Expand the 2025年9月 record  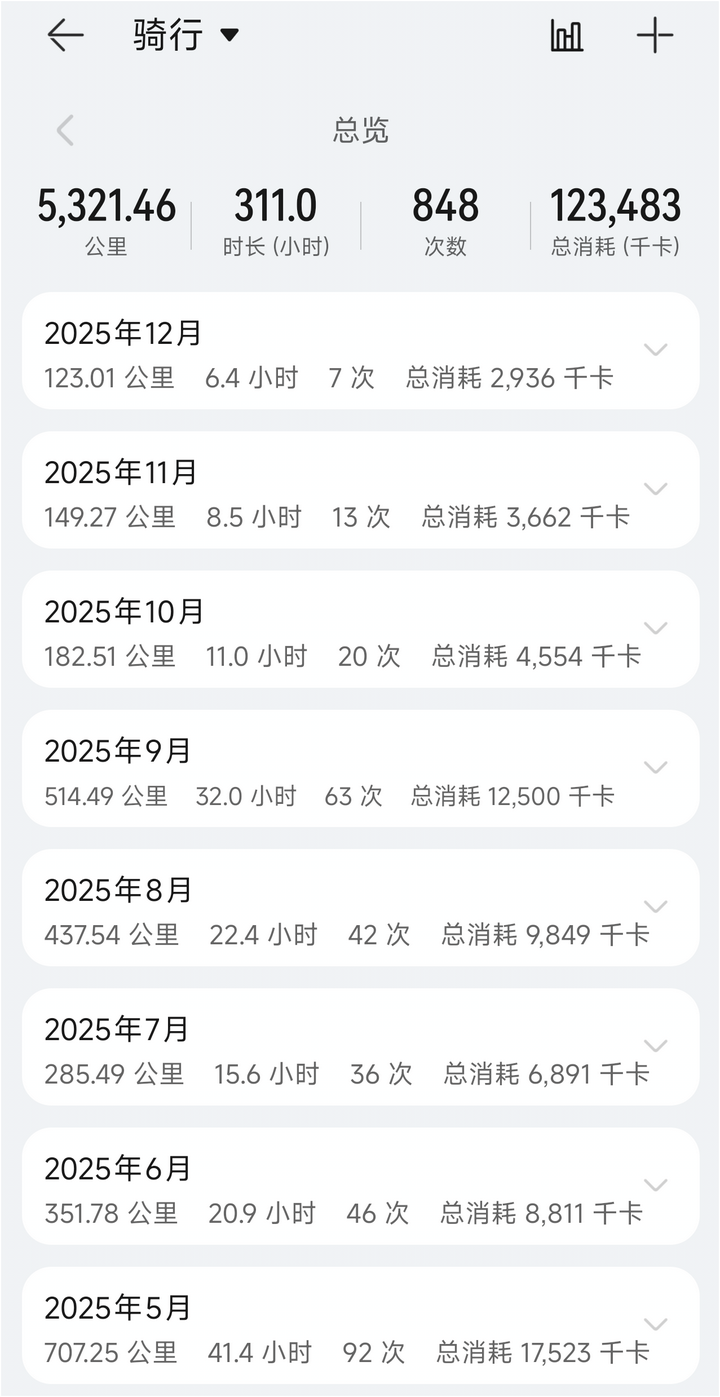coord(656,767)
